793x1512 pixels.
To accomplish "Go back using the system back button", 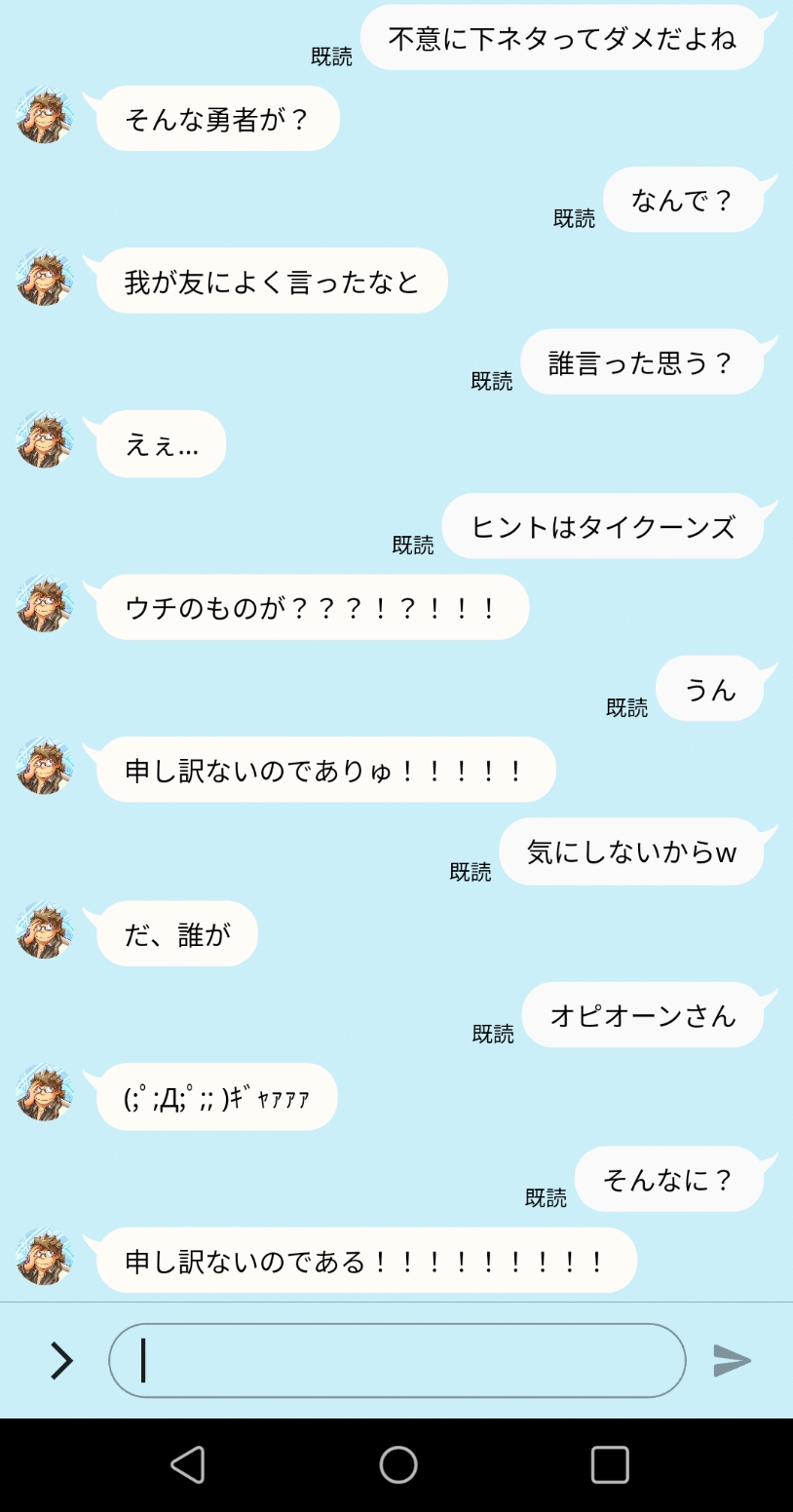I will (x=187, y=1464).
